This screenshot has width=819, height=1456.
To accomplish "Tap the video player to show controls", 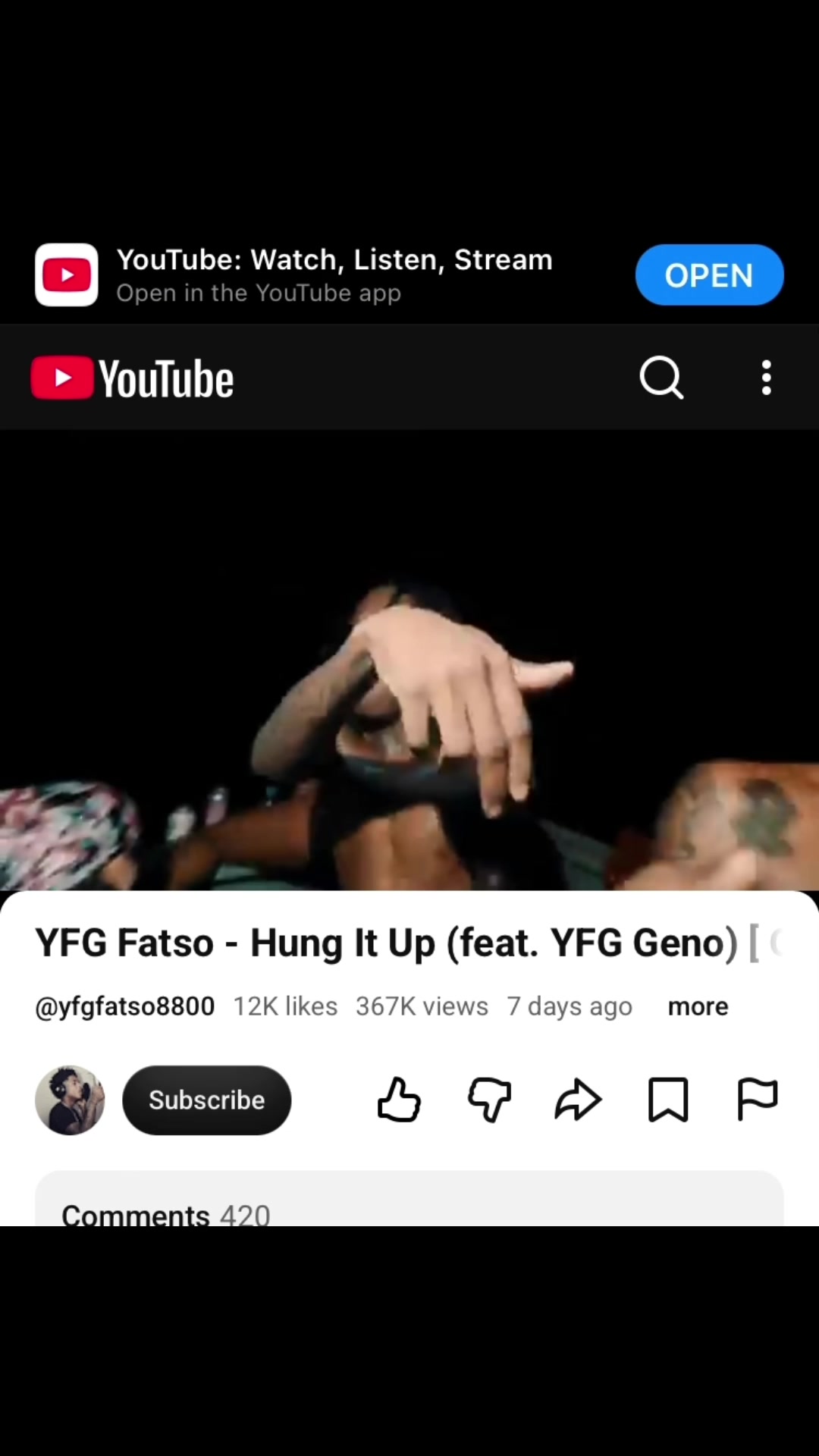I will (409, 660).
